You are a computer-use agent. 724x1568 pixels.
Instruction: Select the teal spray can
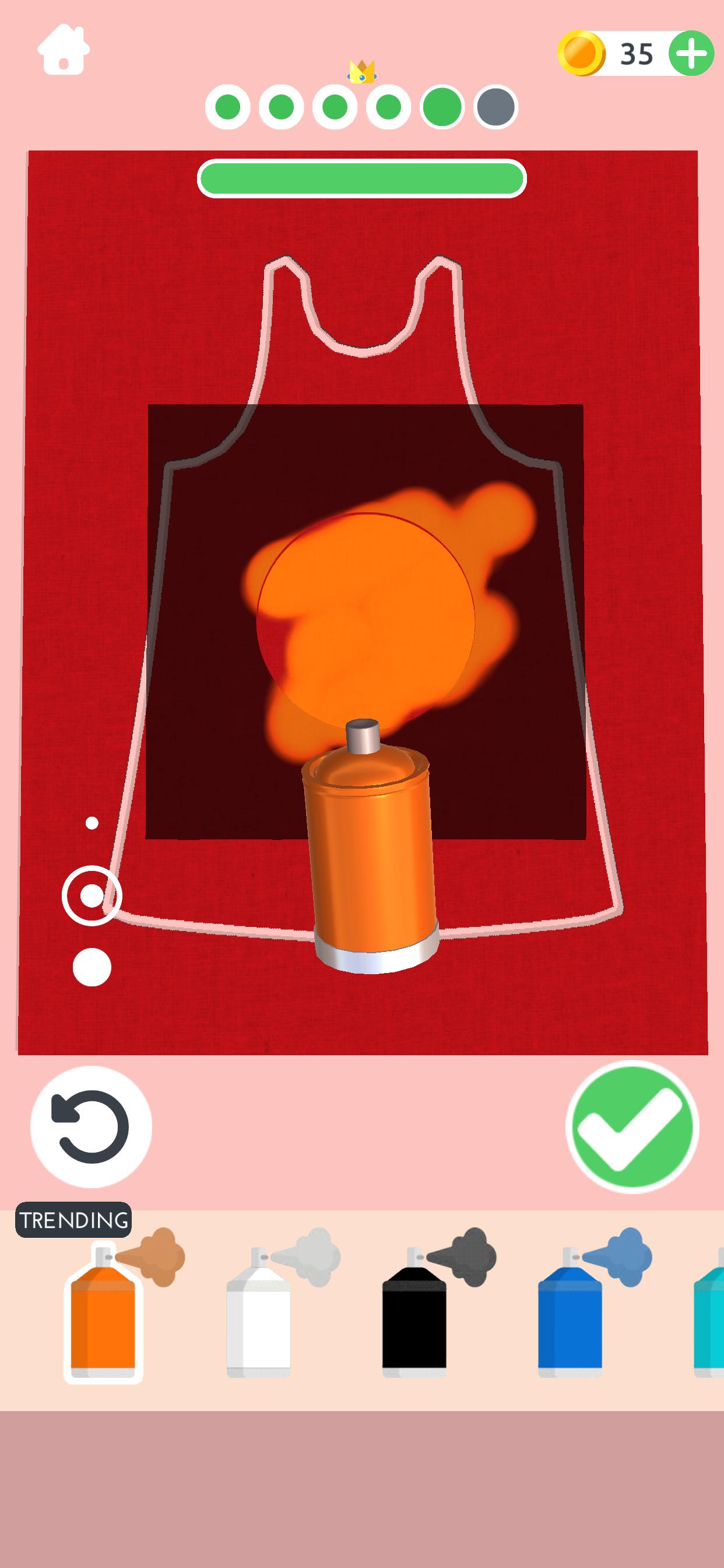coord(711,1316)
